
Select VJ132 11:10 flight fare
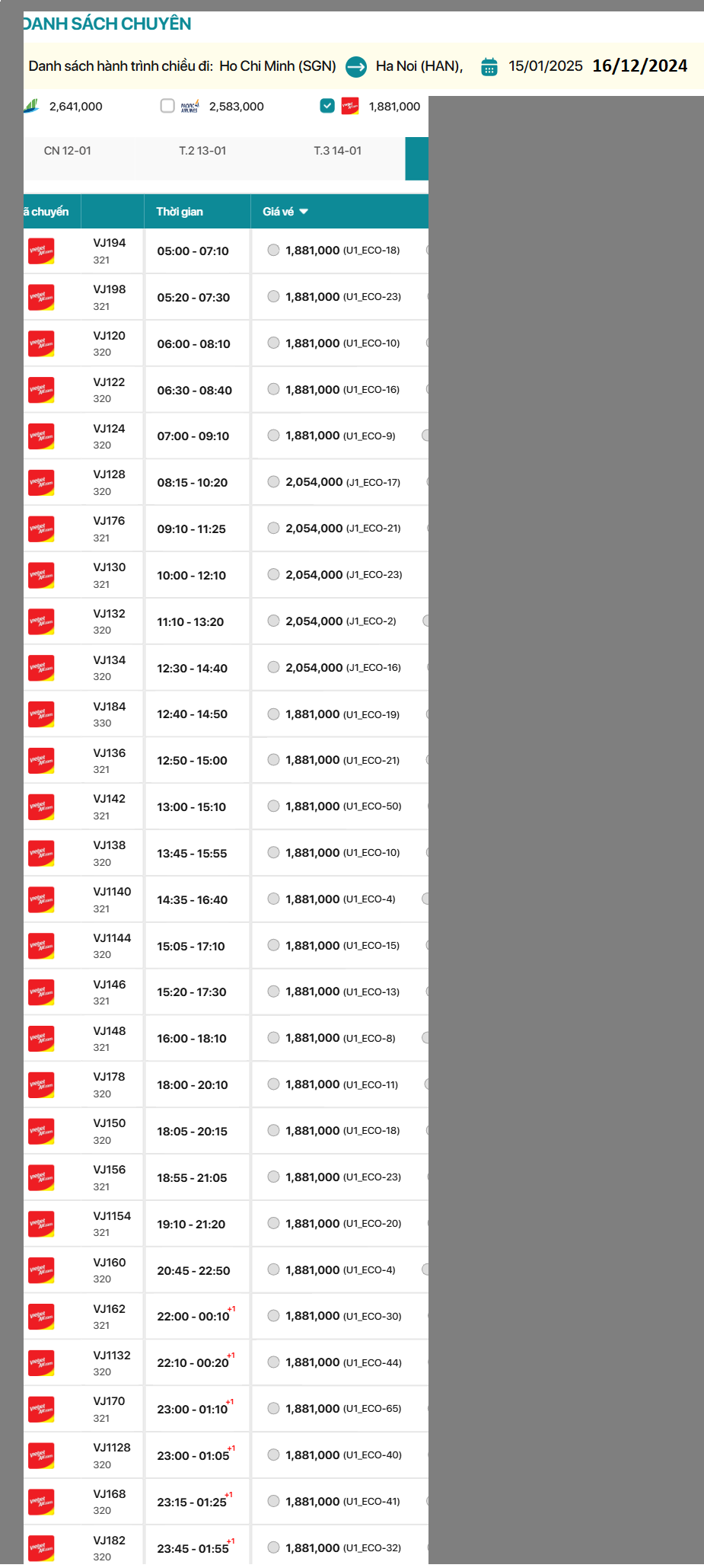[273, 621]
